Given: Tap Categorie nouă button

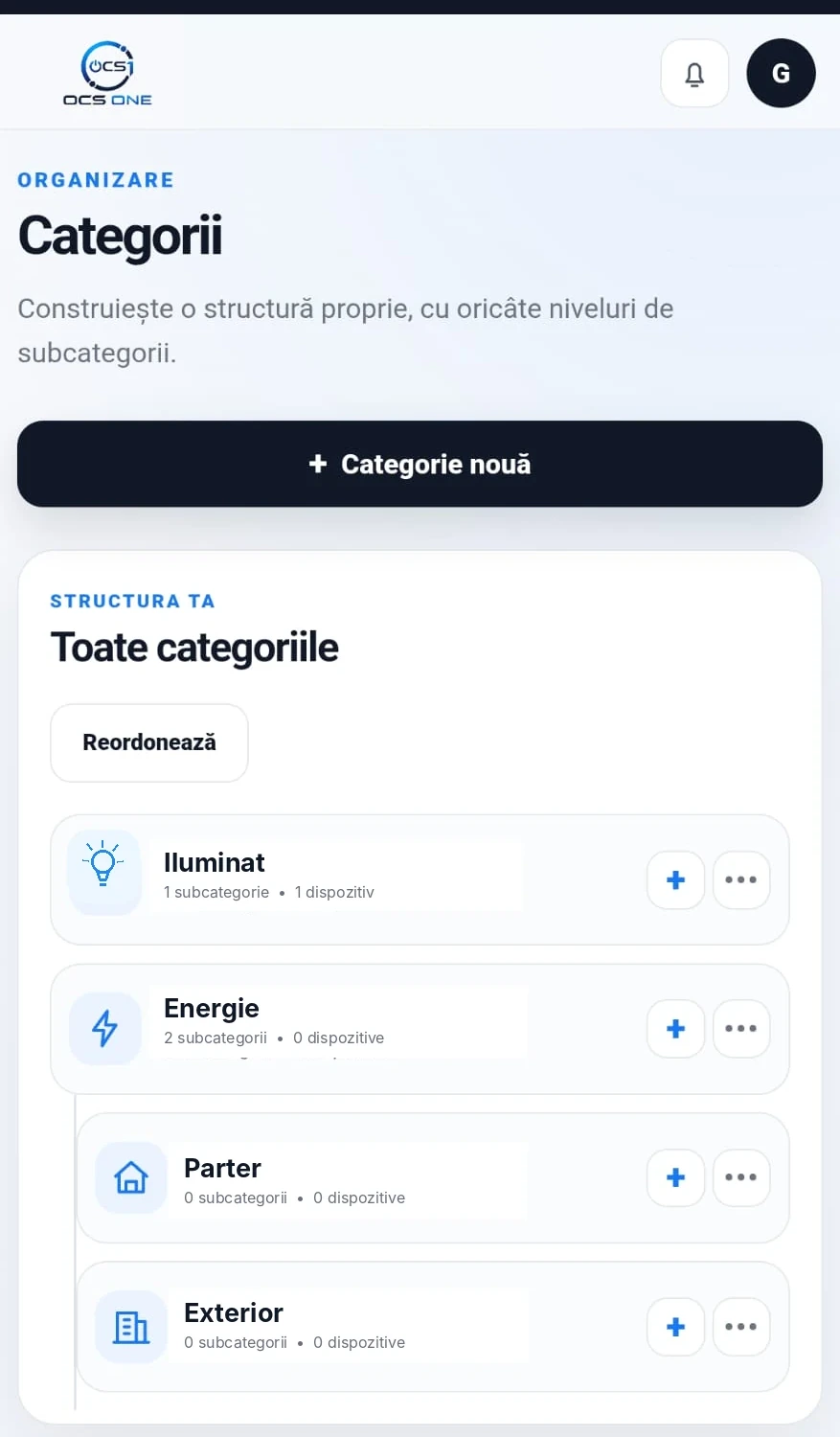Looking at the screenshot, I should pyautogui.click(x=420, y=464).
